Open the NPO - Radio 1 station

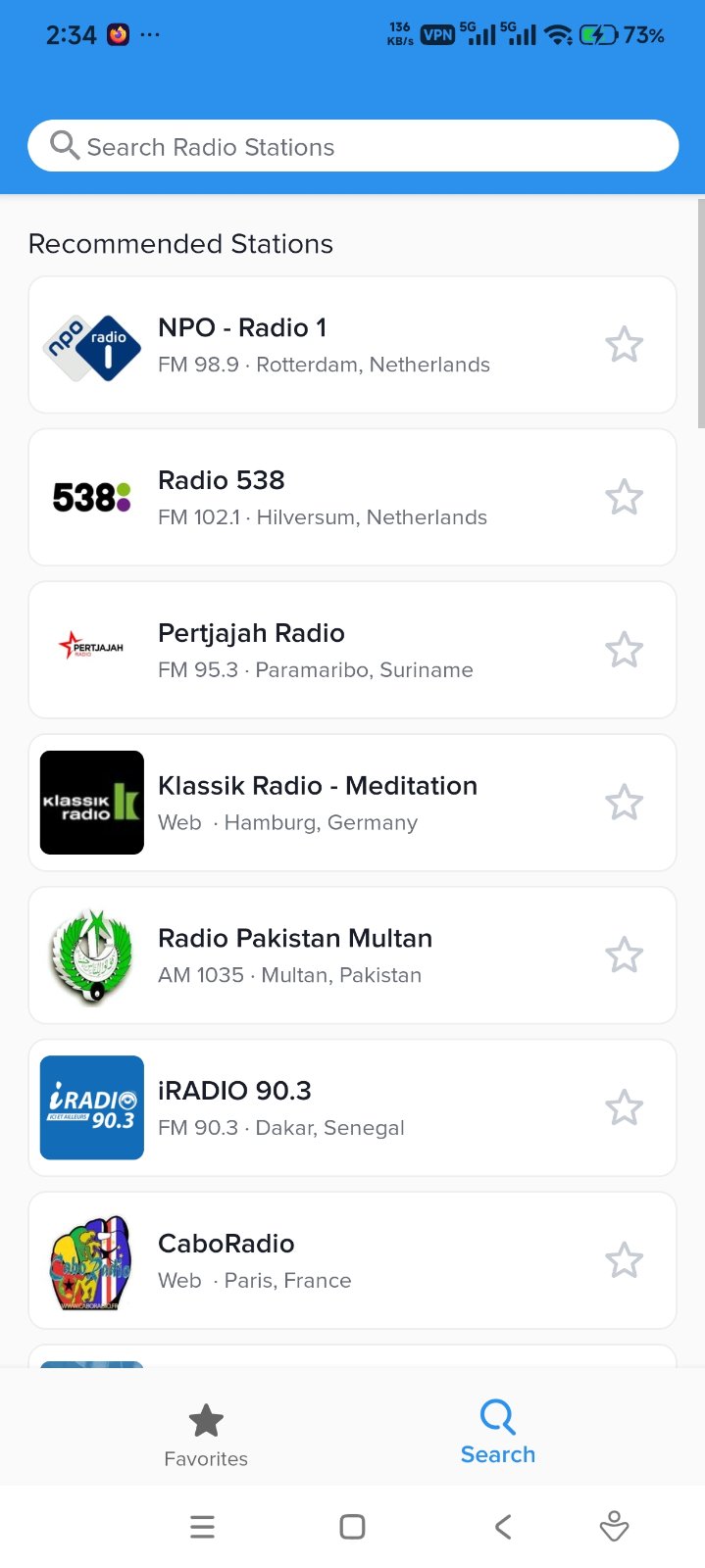[x=324, y=345]
